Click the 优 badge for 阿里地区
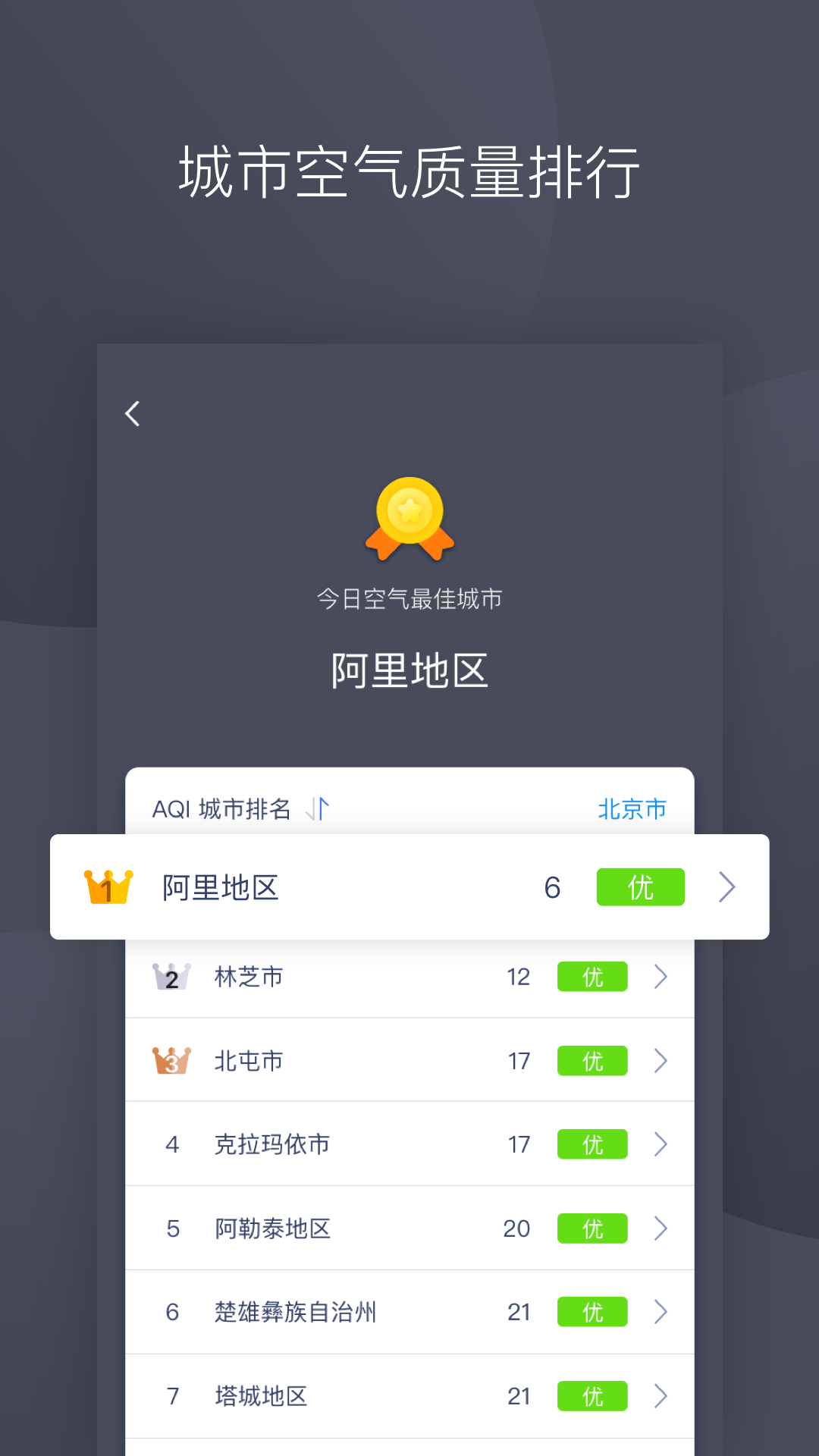 point(640,886)
